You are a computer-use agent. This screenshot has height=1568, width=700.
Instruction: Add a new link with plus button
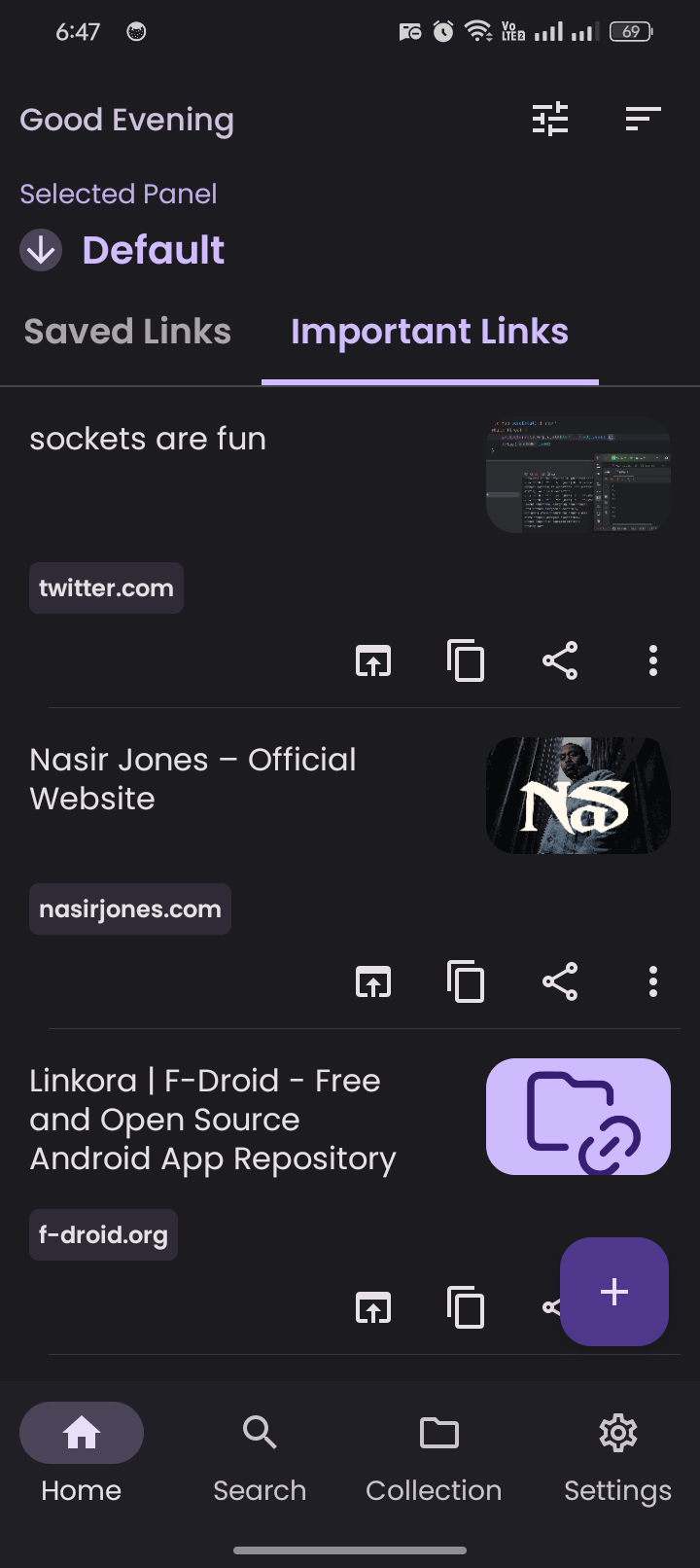[x=614, y=1292]
